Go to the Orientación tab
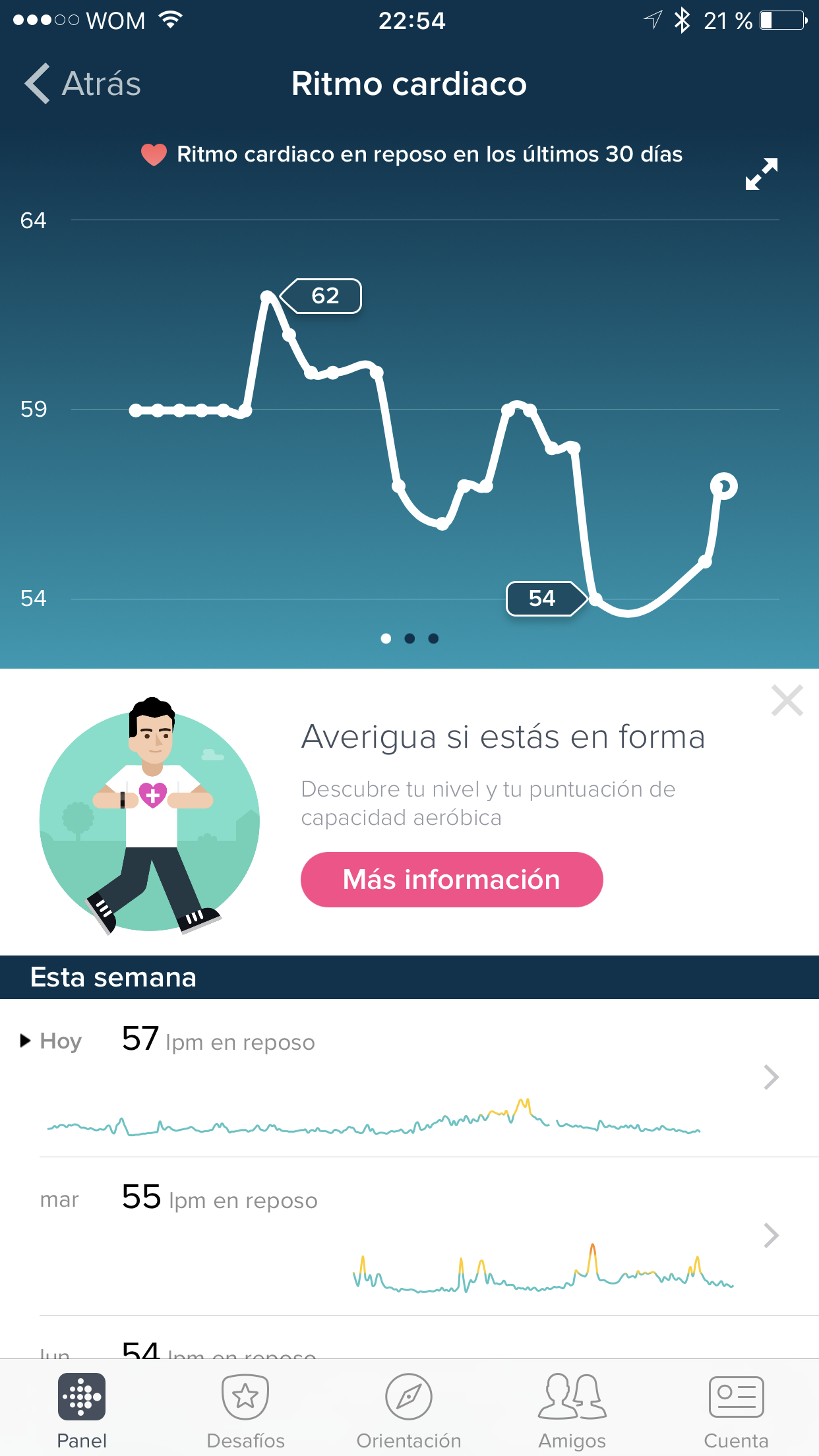Image resolution: width=819 pixels, height=1456 pixels. click(x=409, y=1409)
